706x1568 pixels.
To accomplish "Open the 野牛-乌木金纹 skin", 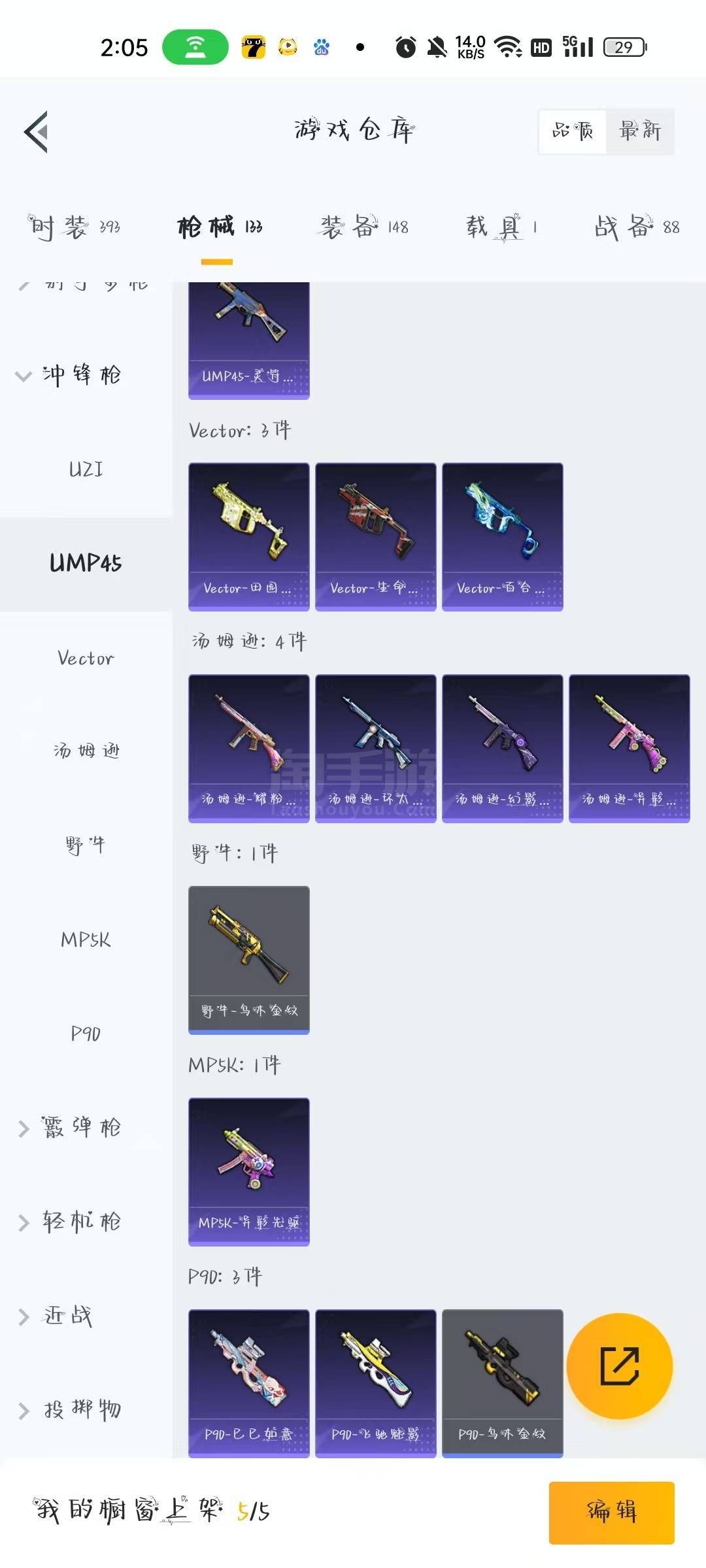I will (249, 960).
